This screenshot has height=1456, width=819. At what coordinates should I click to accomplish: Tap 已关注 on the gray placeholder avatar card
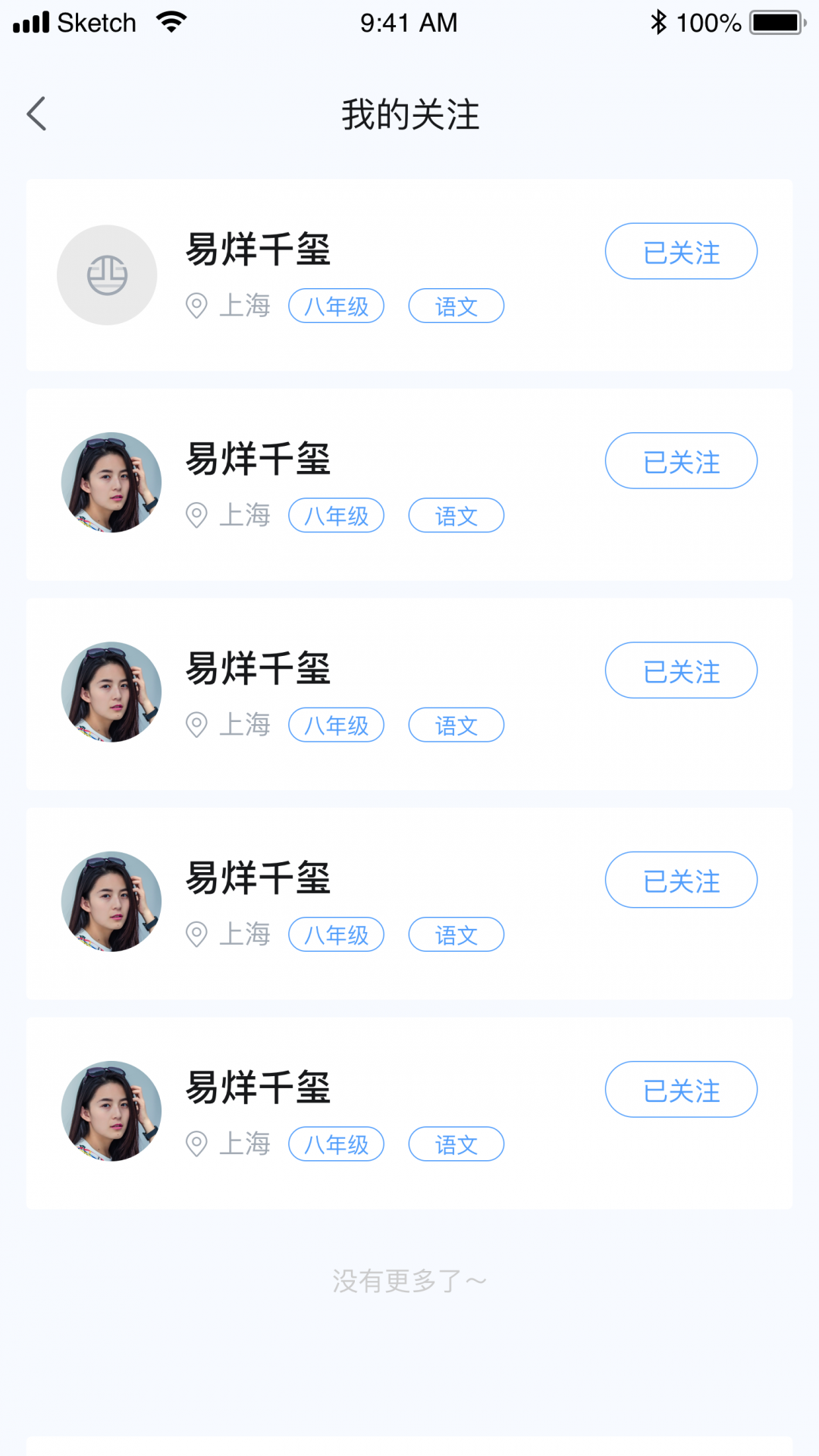tap(681, 251)
